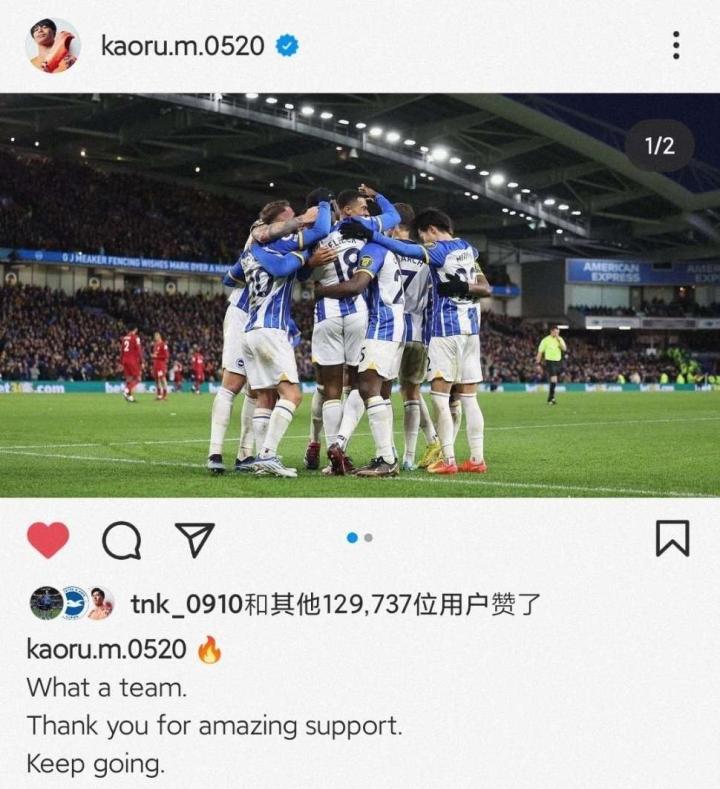Share the post with the paper plane icon
The image size is (720, 789).
(194, 540)
